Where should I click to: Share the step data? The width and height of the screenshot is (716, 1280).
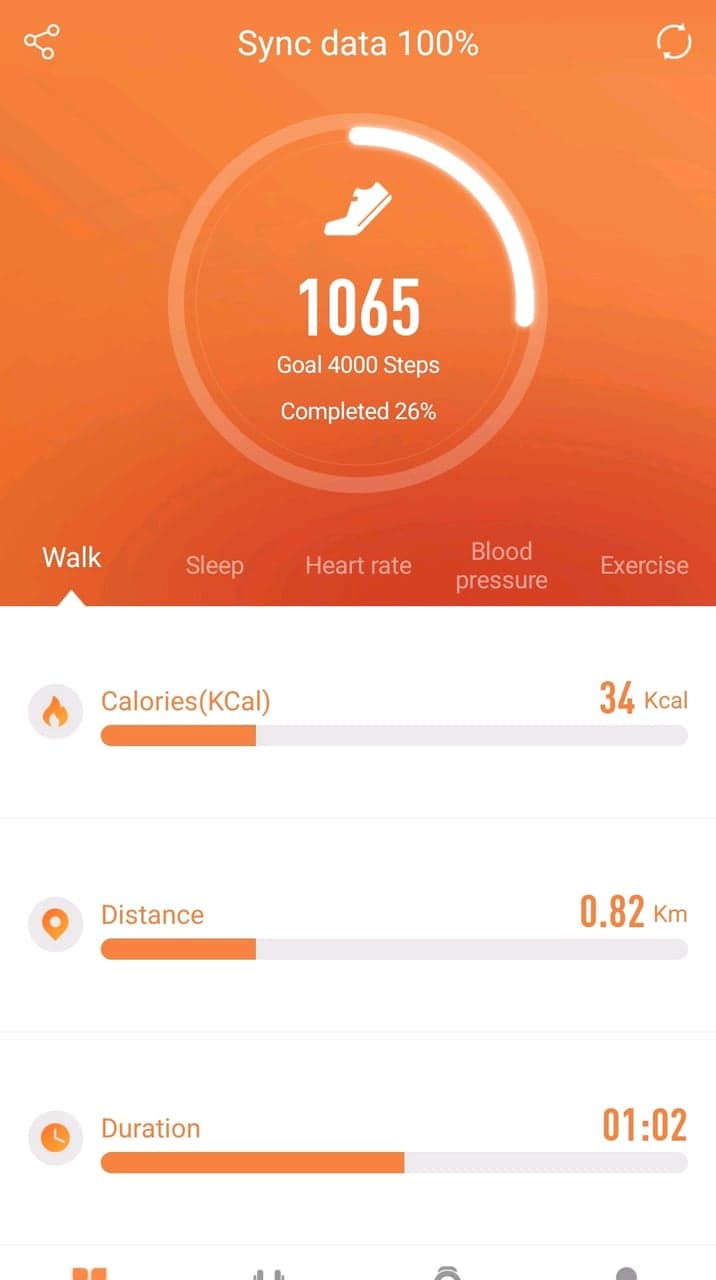[42, 43]
